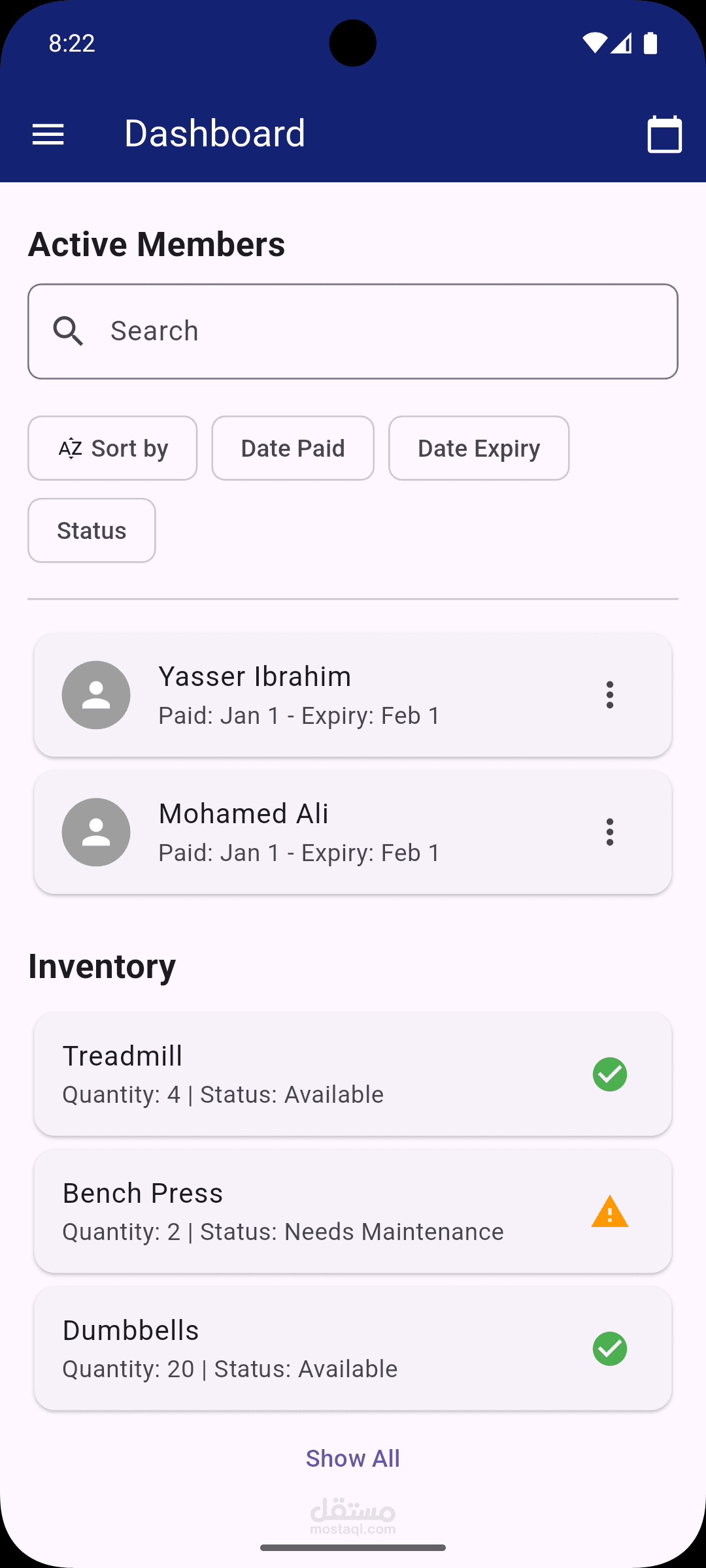The image size is (706, 1568).
Task: Open the navigation drawer menu
Action: pos(48,135)
